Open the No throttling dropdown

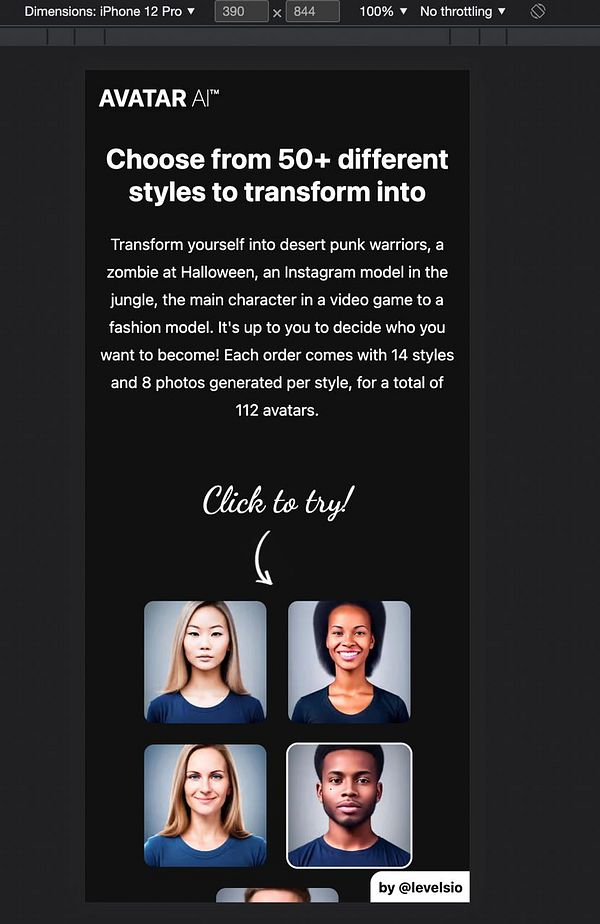[x=462, y=11]
